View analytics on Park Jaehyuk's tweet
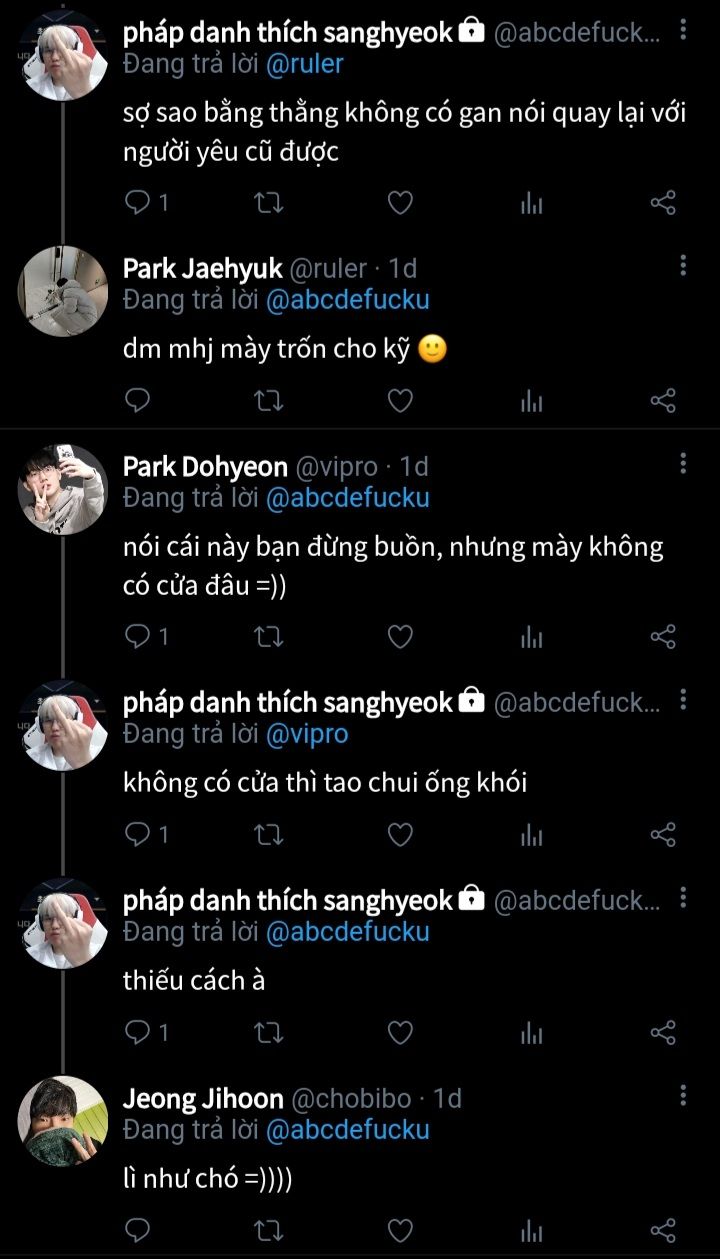Screen dimensions: 720x1259 click(x=532, y=401)
